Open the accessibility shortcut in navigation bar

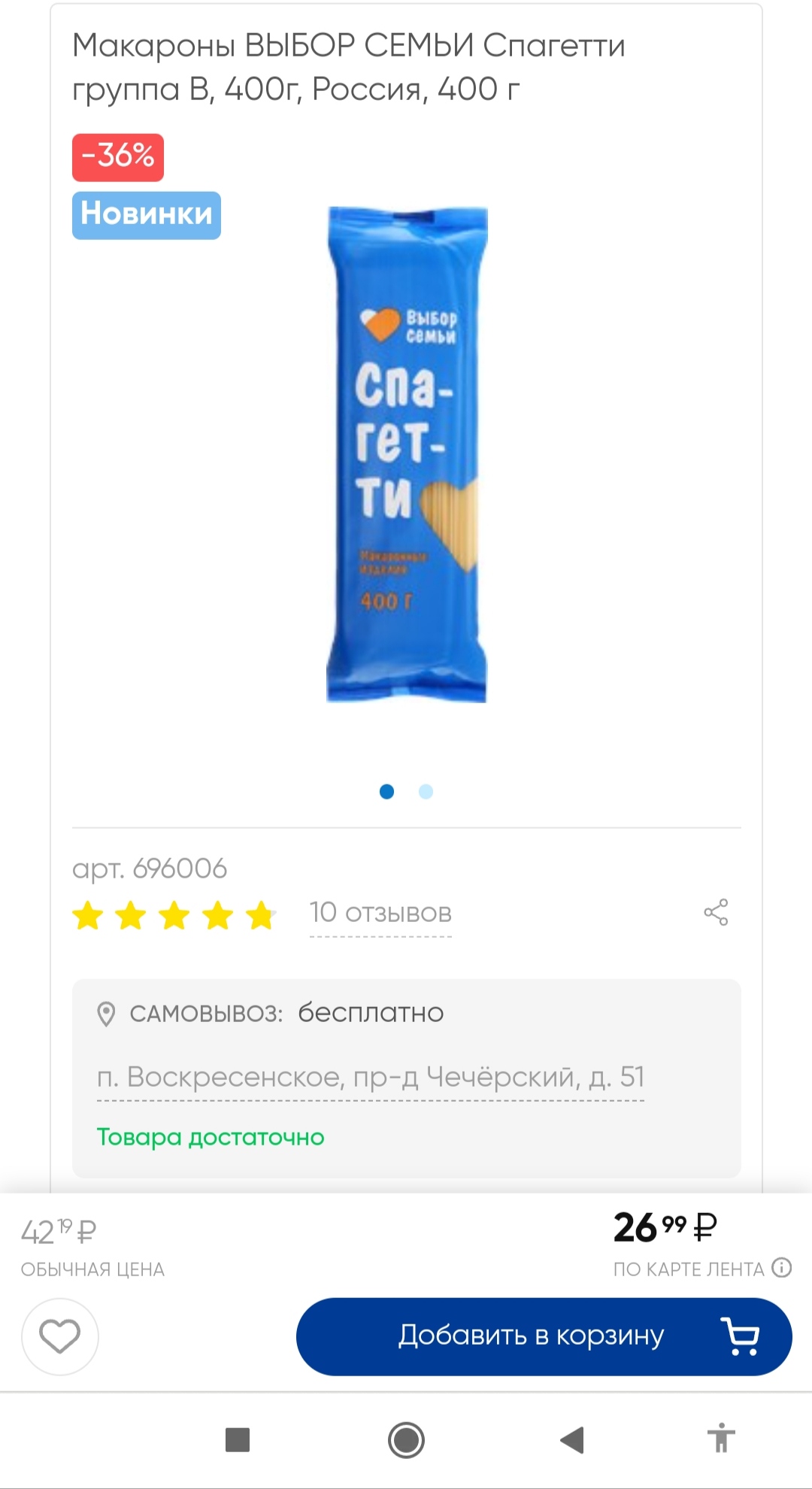pos(720,1439)
